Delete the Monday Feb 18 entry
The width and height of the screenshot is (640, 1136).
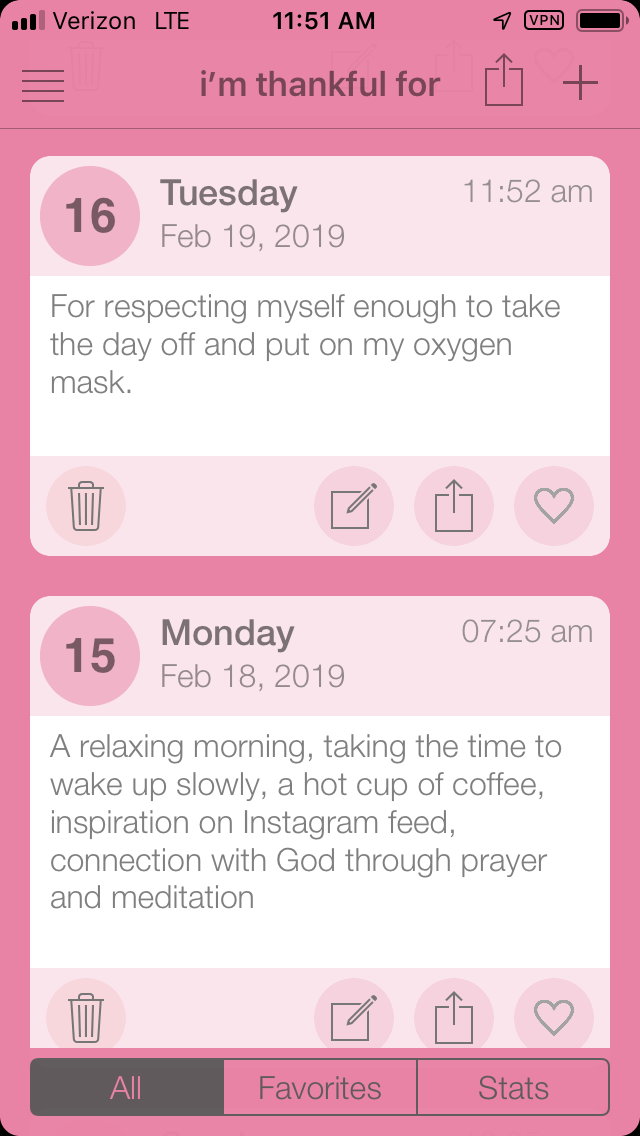point(86,1016)
